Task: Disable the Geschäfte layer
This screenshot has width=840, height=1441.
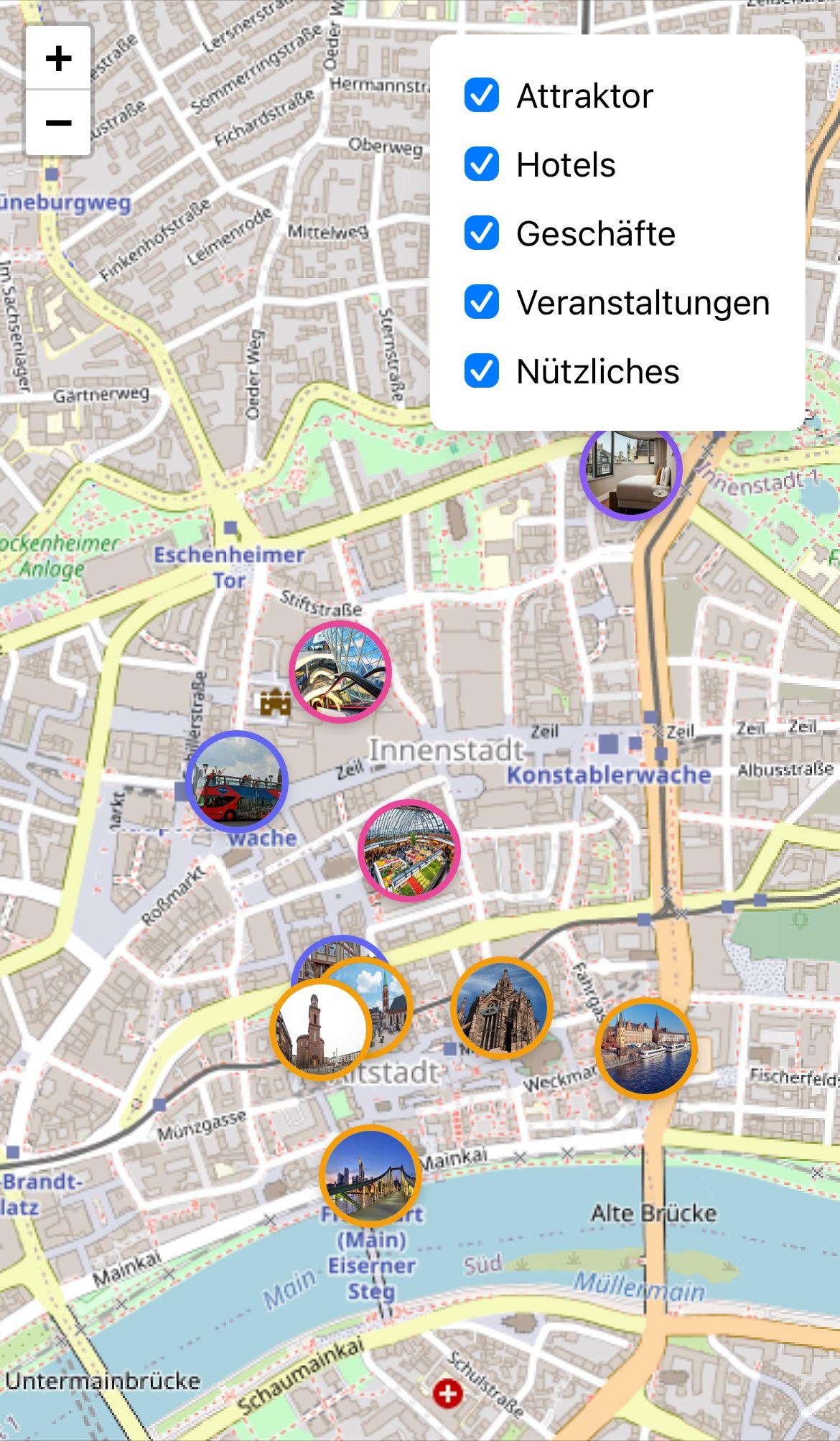Action: 481,233
